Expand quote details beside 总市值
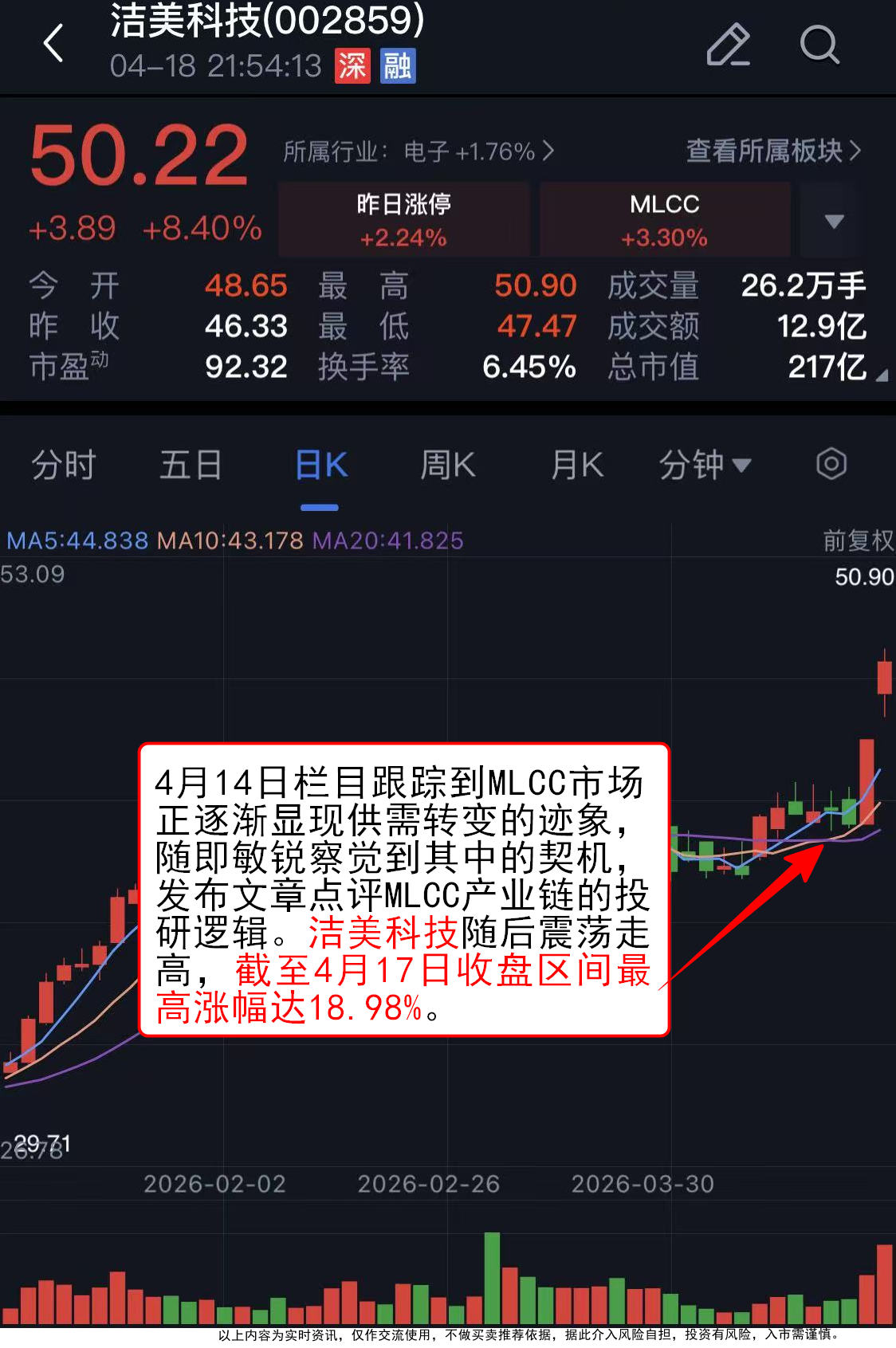Image resolution: width=896 pixels, height=1348 pixels. click(881, 375)
